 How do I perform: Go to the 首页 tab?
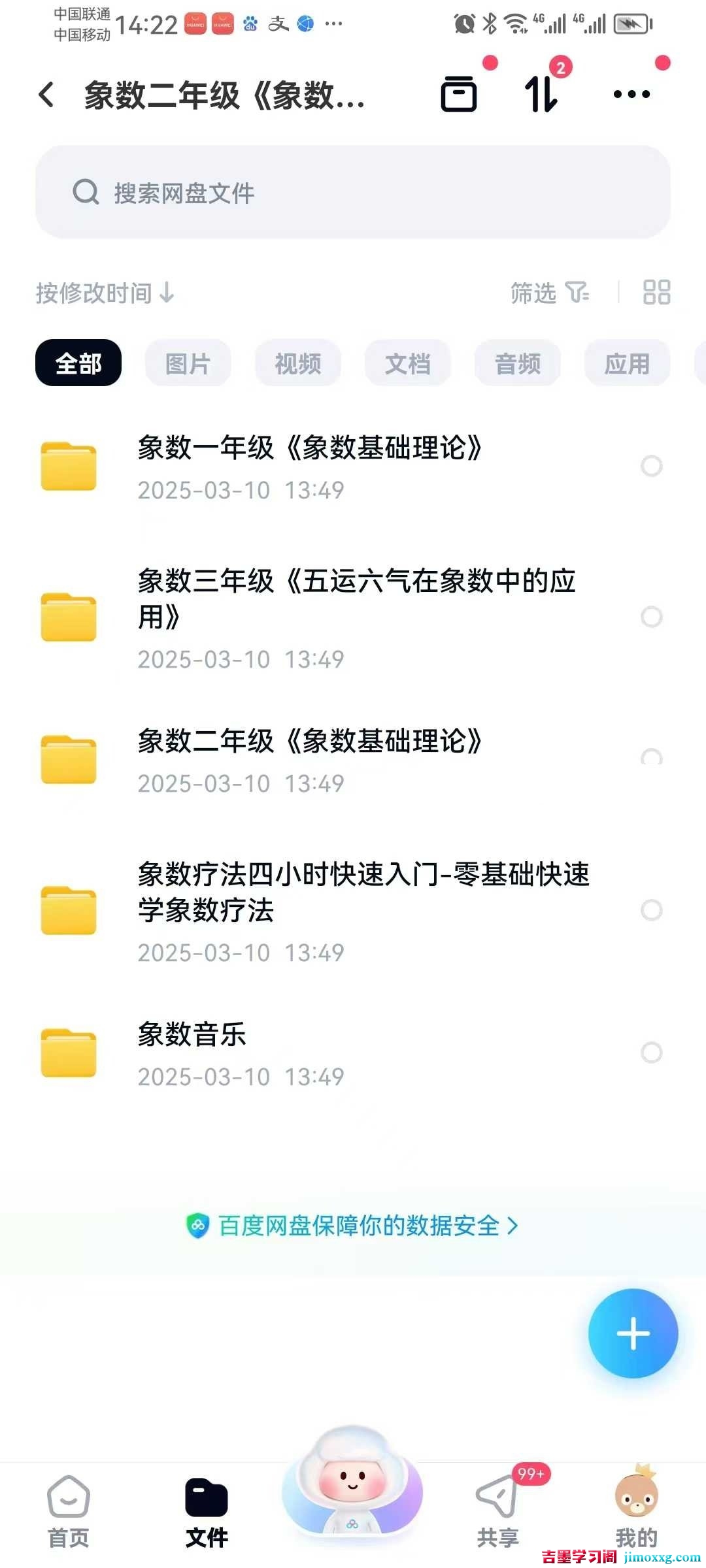69,1512
